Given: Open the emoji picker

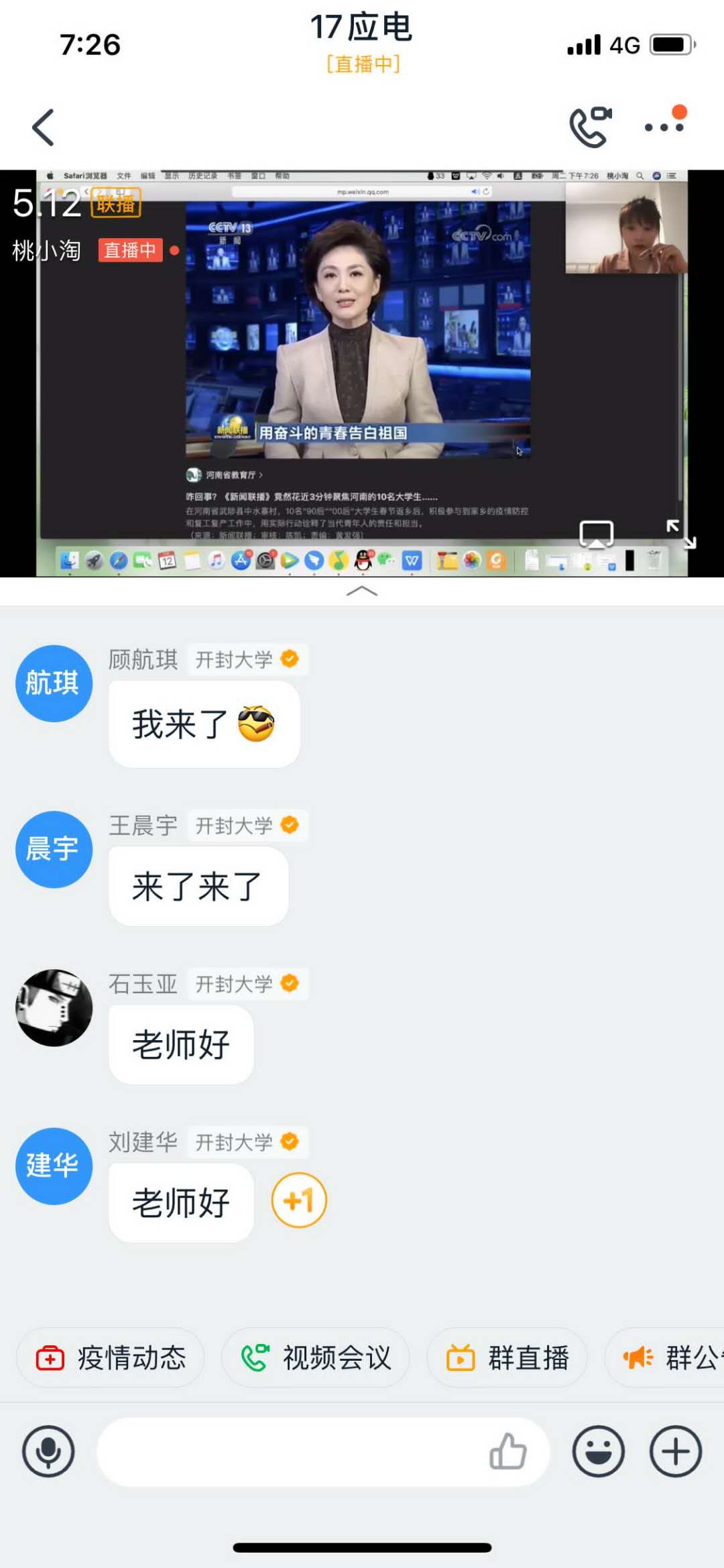Looking at the screenshot, I should pyautogui.click(x=598, y=1451).
